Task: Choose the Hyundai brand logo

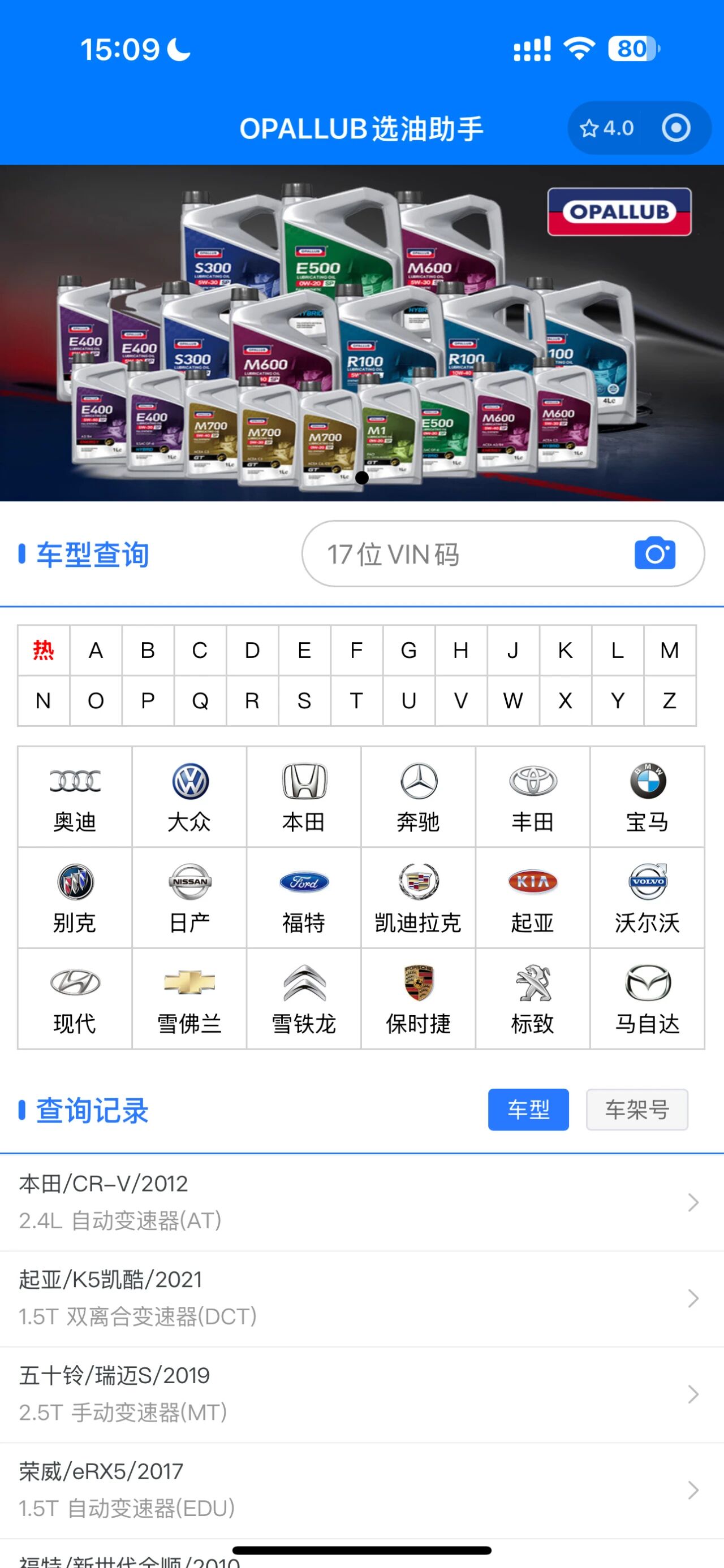Action: pos(73,998)
